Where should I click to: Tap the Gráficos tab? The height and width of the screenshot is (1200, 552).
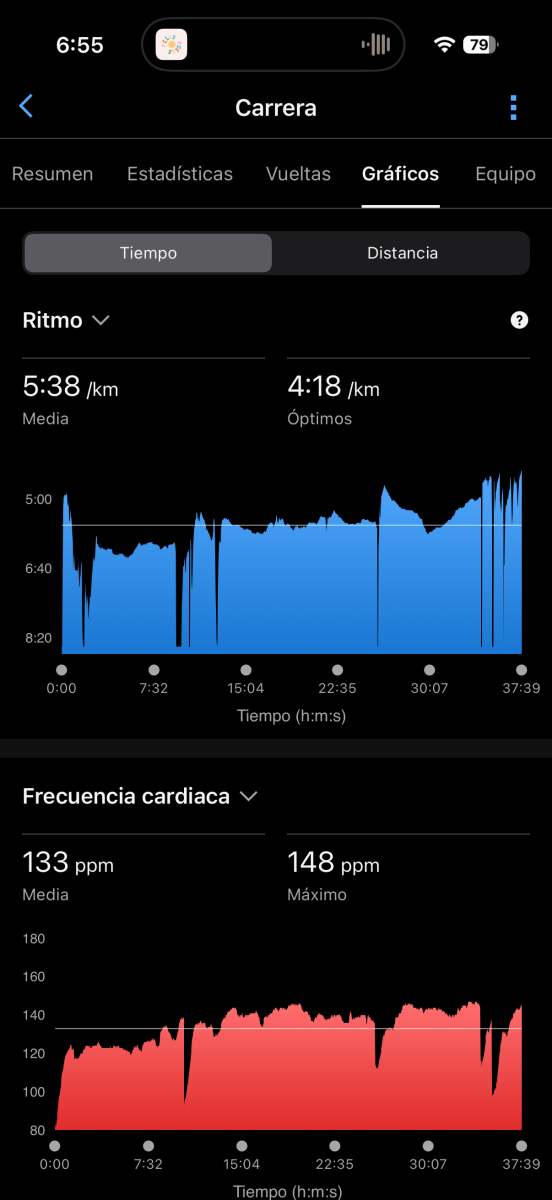(400, 174)
